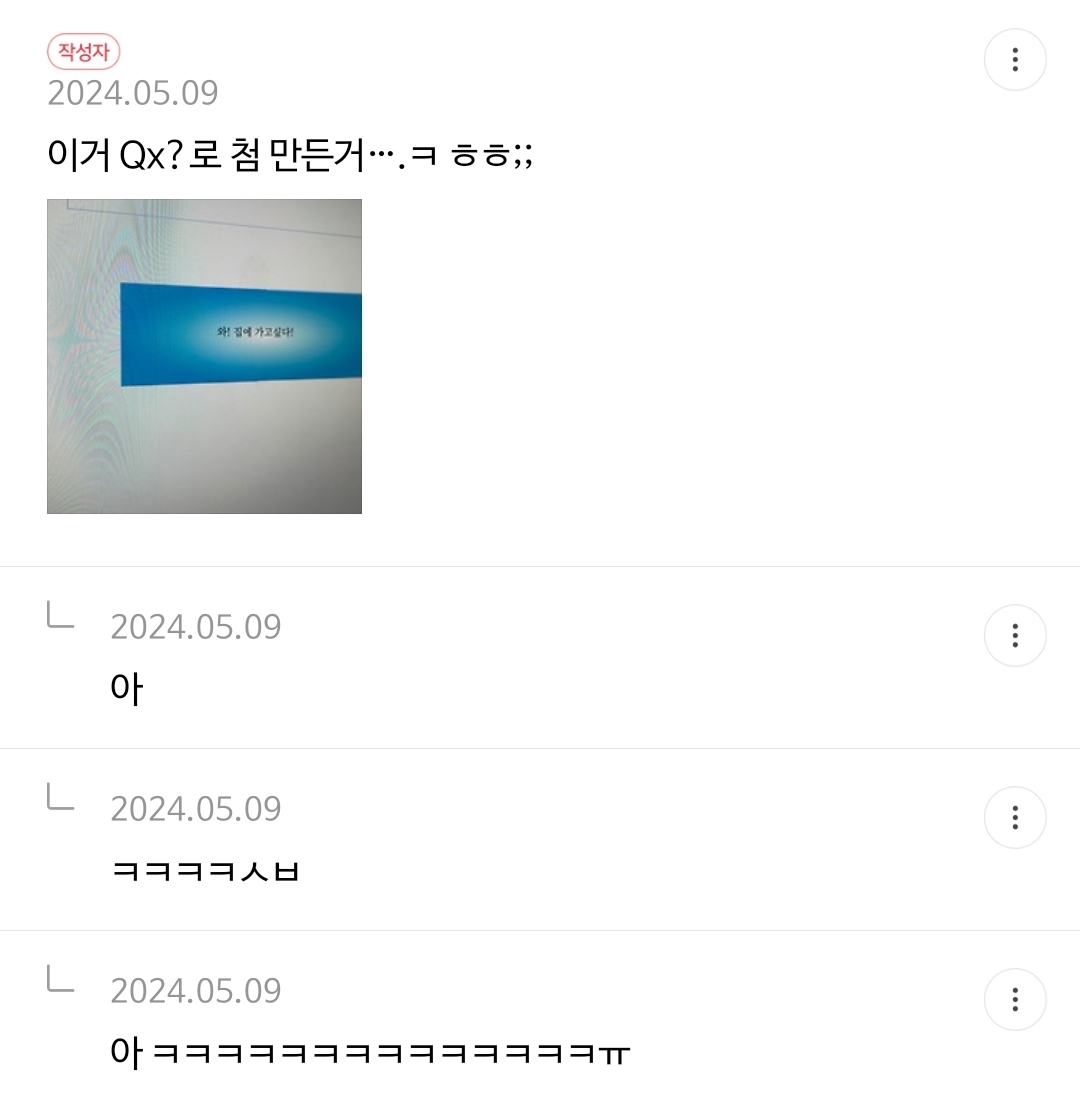Open the attached blue-screen photo

[x=204, y=355]
